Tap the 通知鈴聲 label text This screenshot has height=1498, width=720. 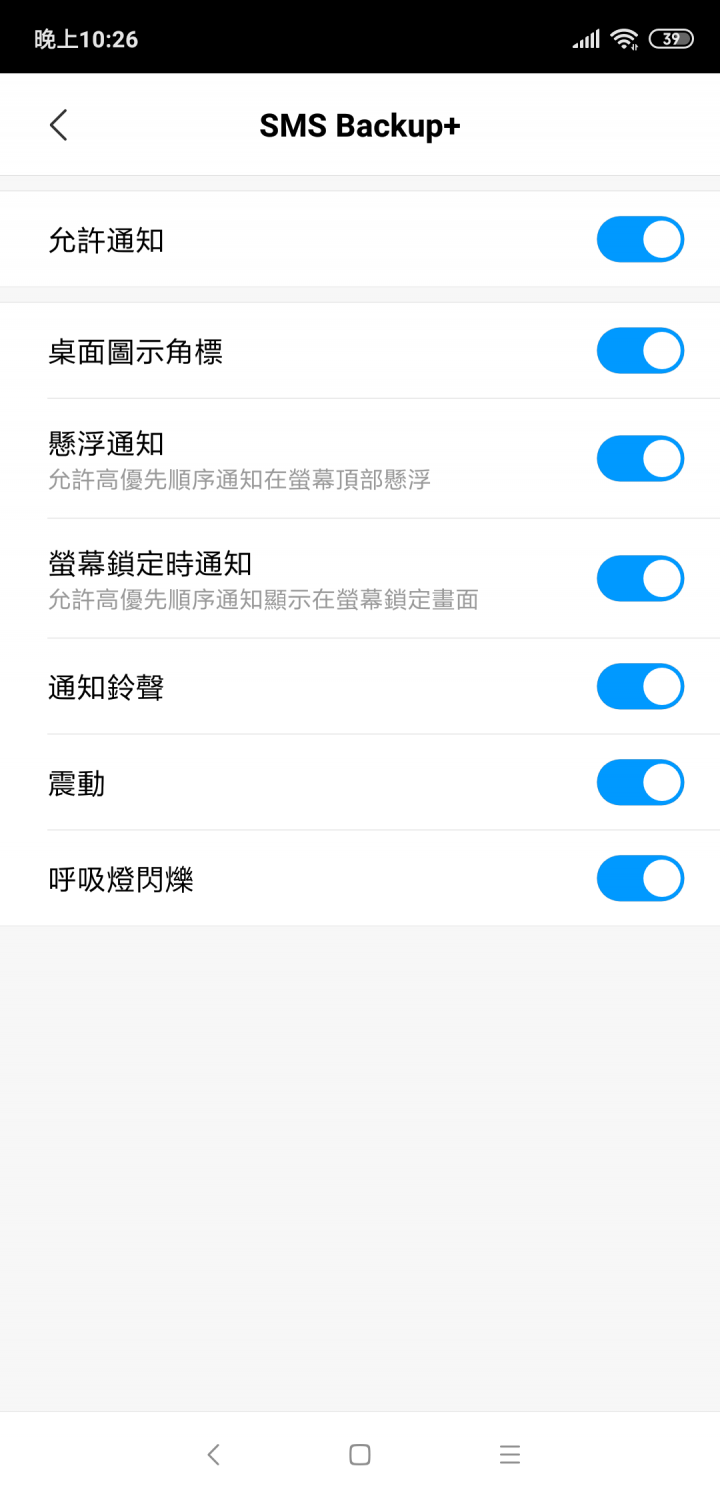pyautogui.click(x=105, y=686)
